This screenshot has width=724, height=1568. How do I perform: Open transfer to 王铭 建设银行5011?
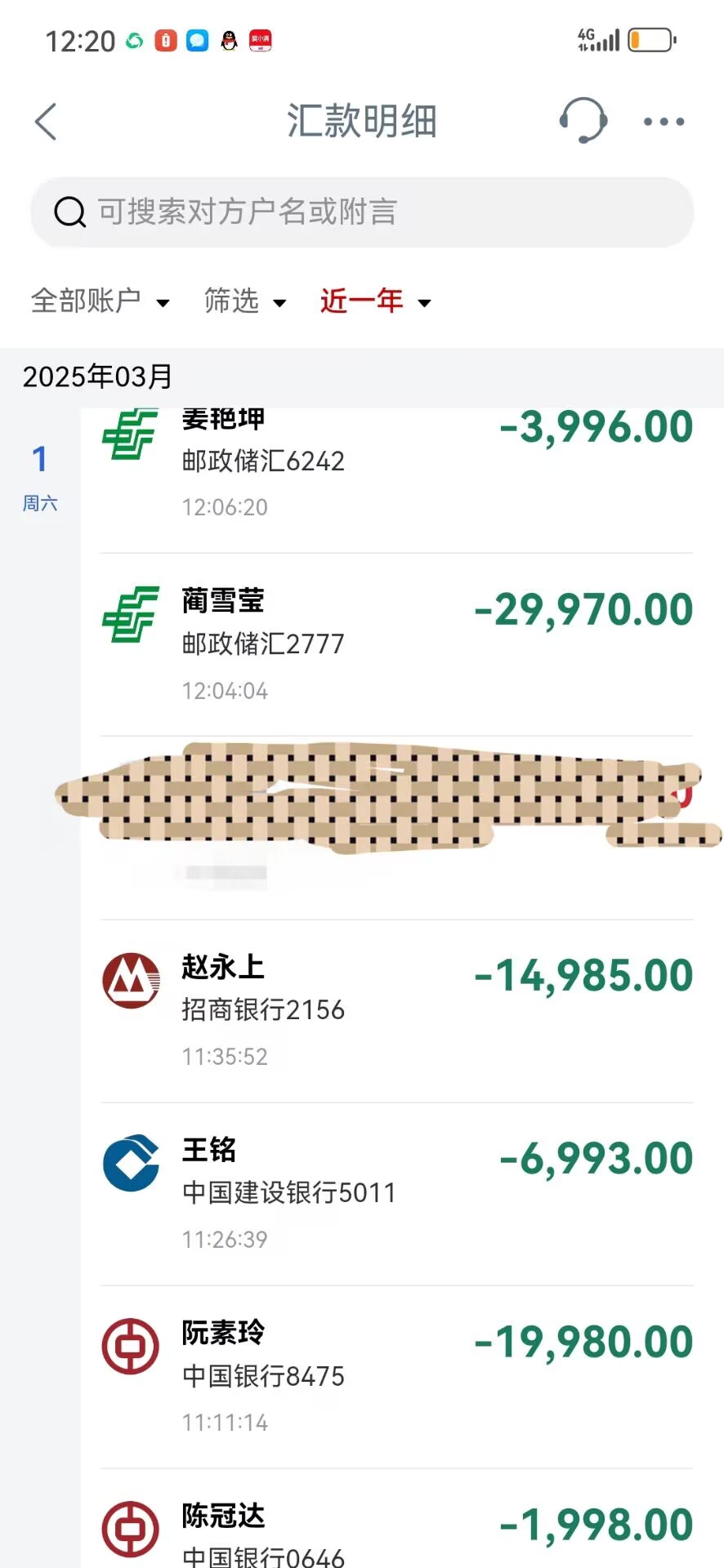(397, 1194)
